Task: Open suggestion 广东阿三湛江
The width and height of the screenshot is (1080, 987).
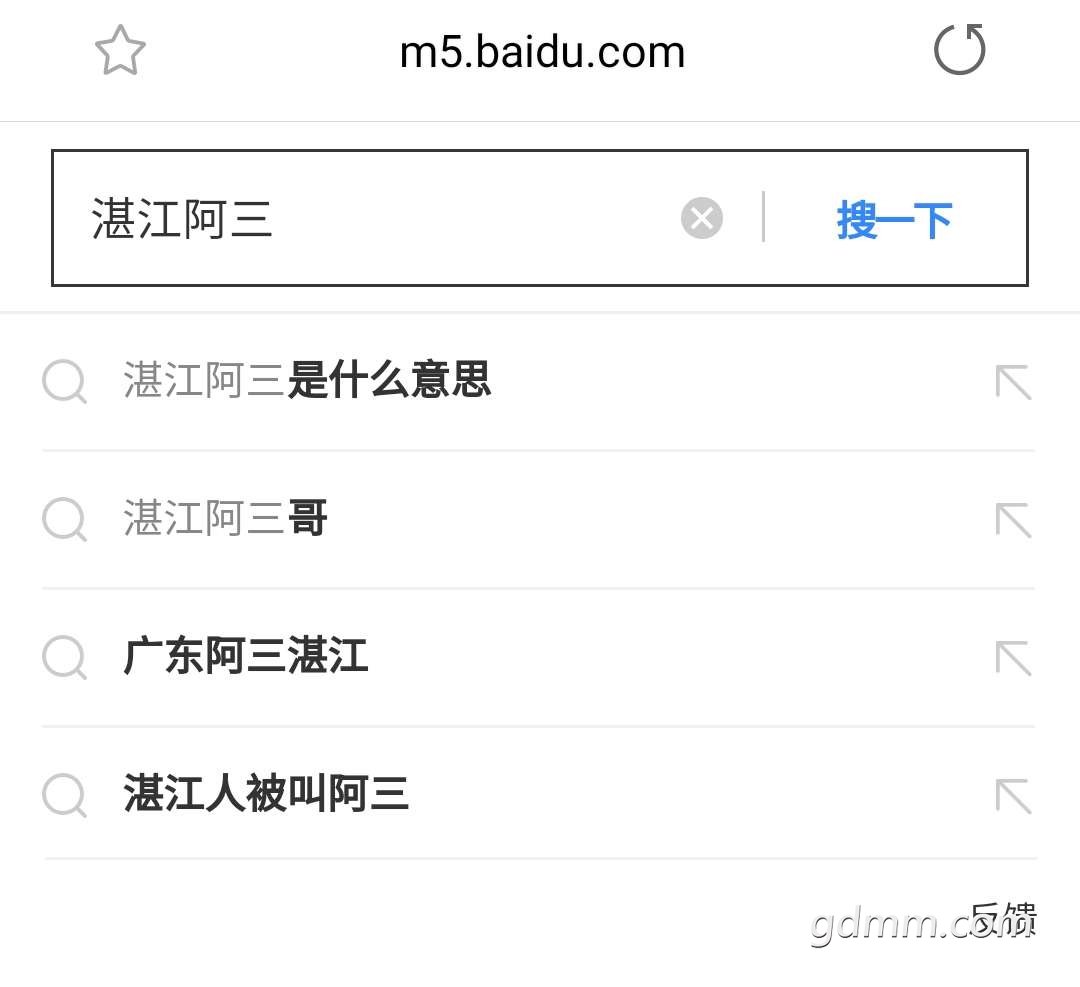Action: coord(246,657)
